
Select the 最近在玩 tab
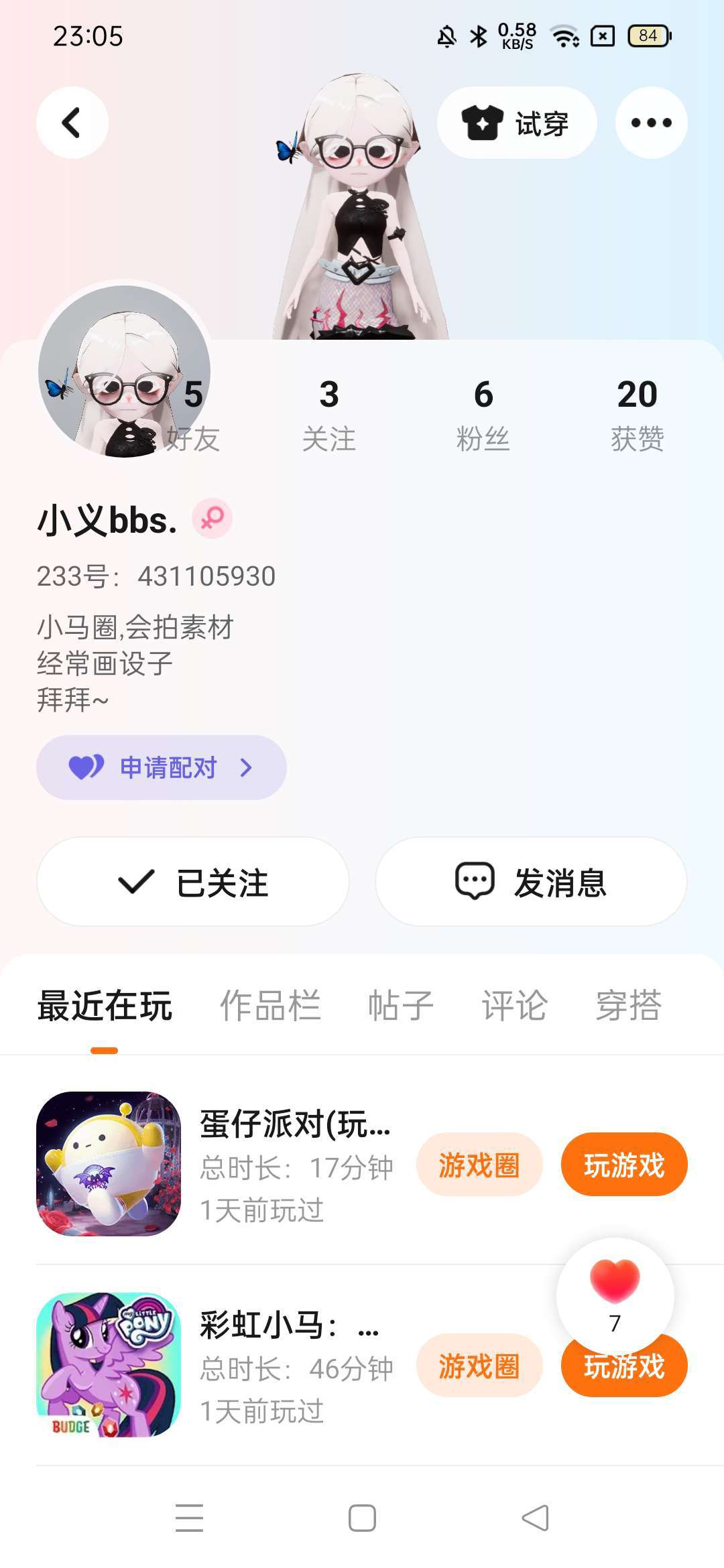pyautogui.click(x=105, y=1006)
